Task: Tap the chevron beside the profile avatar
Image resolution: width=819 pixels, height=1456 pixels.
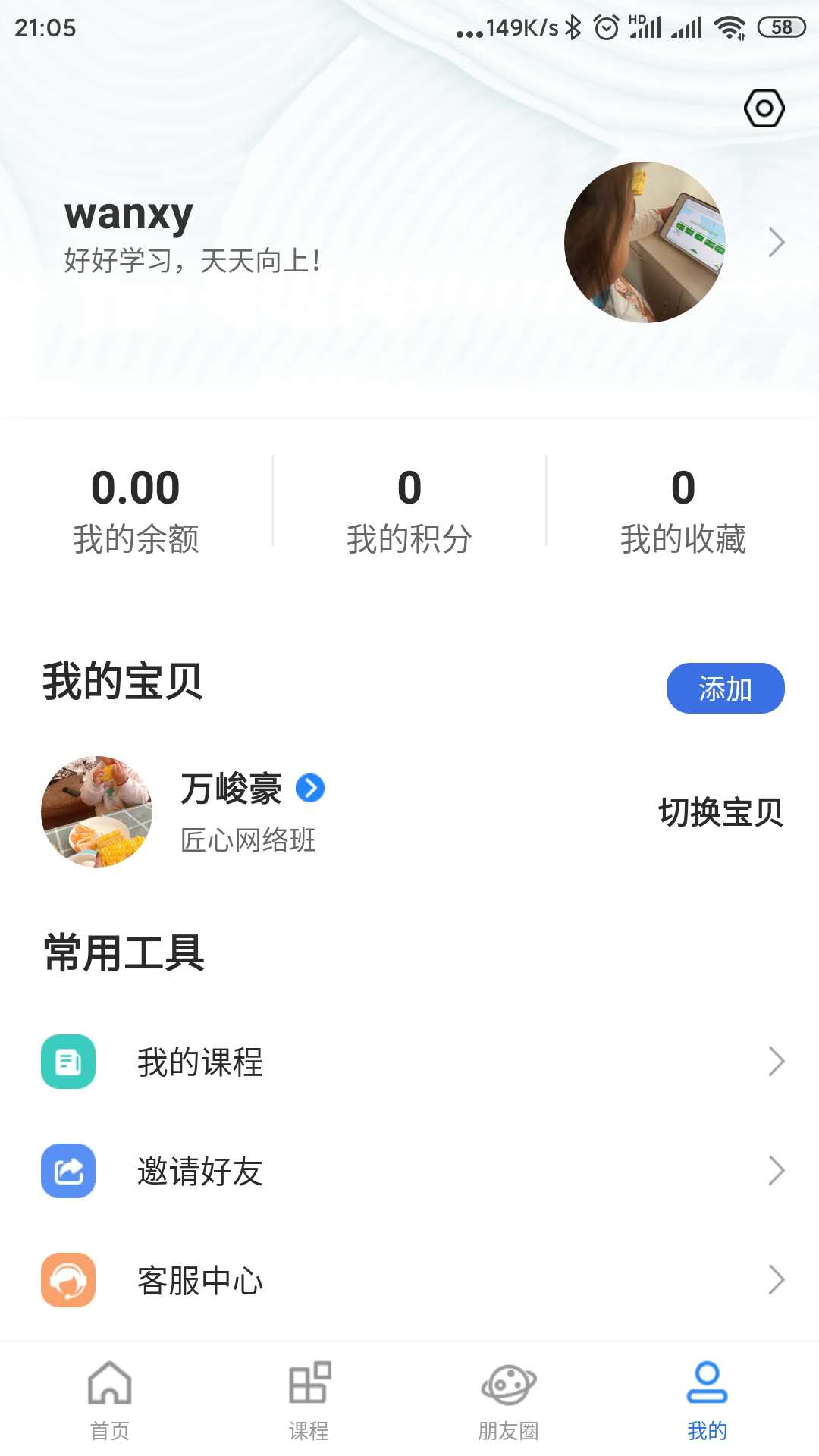Action: (x=776, y=243)
